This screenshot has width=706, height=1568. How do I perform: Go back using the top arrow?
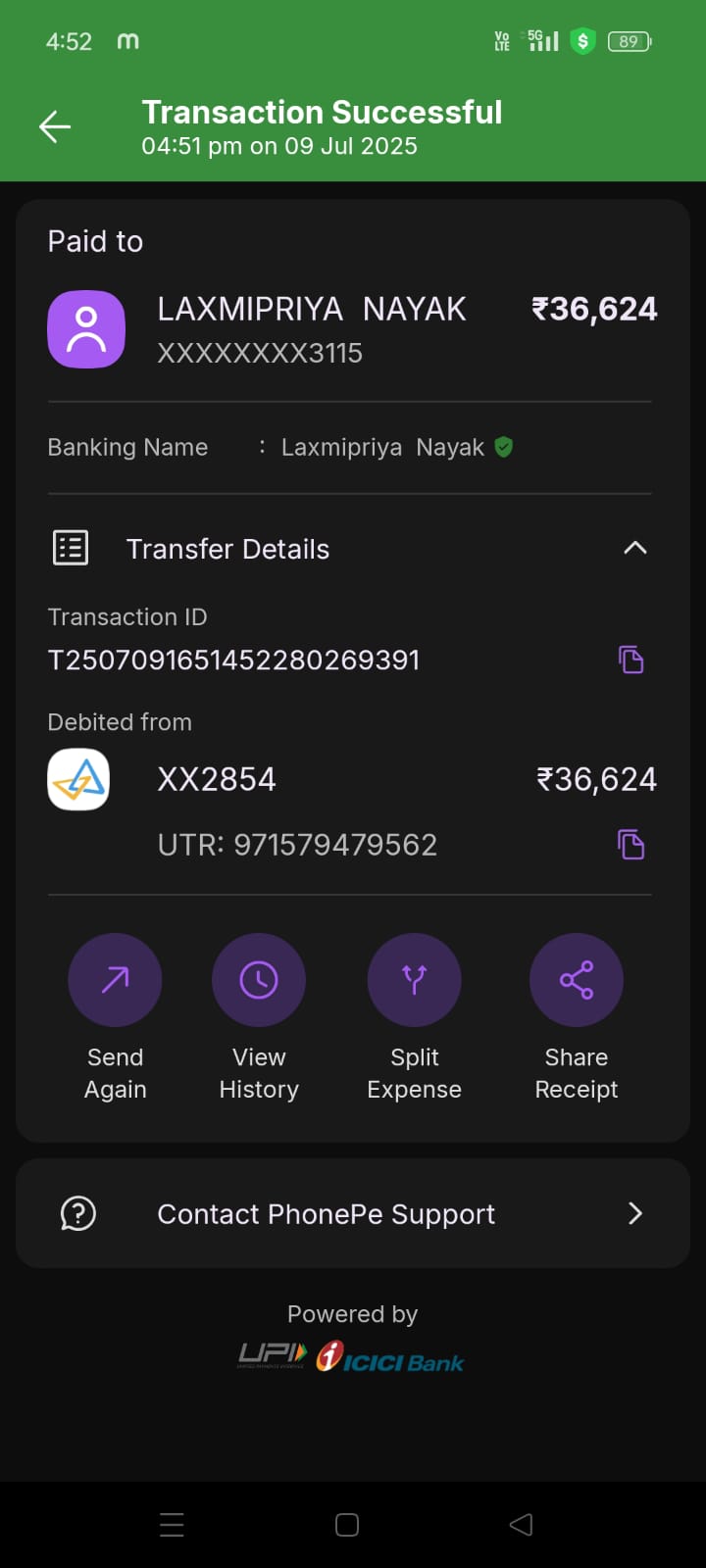(55, 126)
